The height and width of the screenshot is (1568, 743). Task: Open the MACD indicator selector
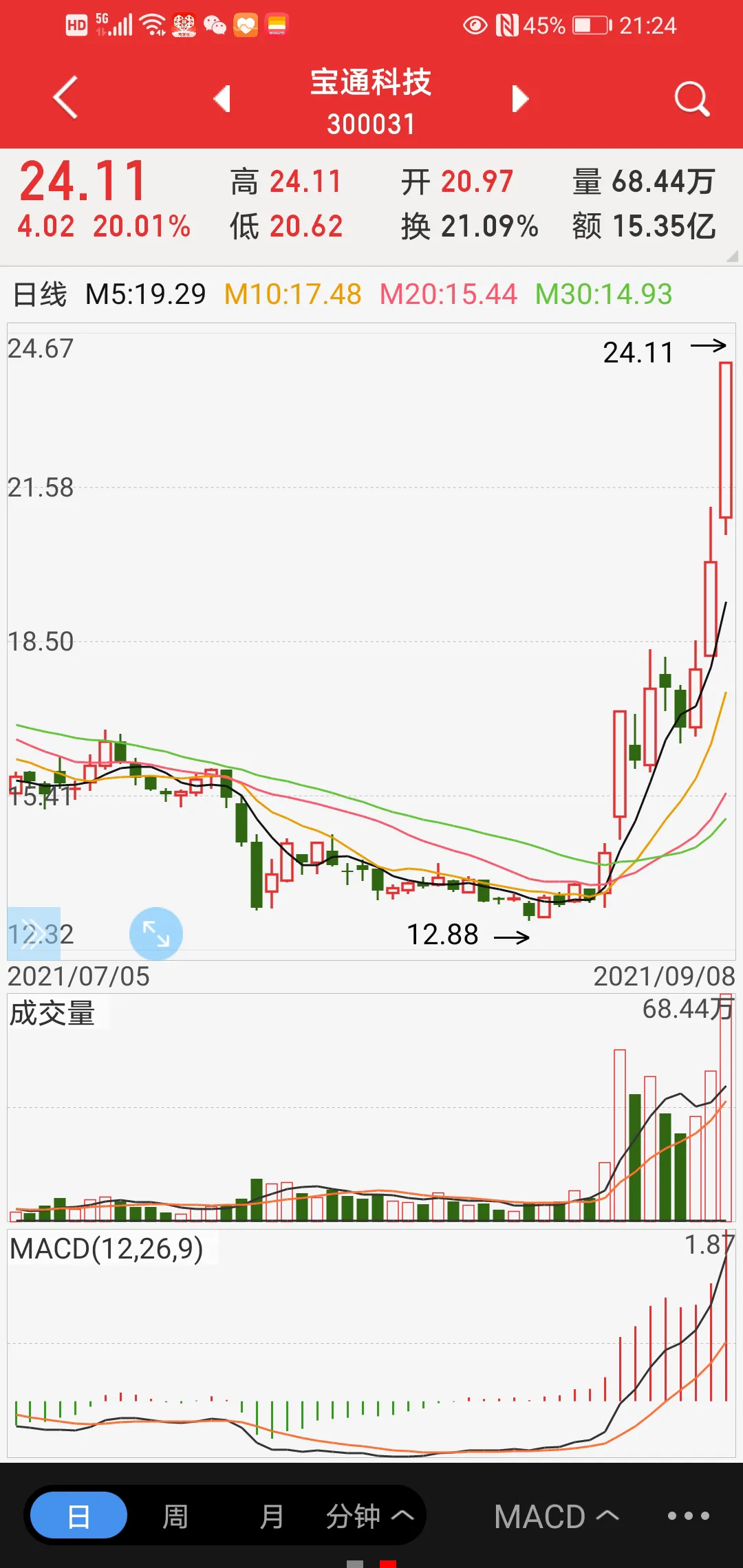[x=556, y=1516]
